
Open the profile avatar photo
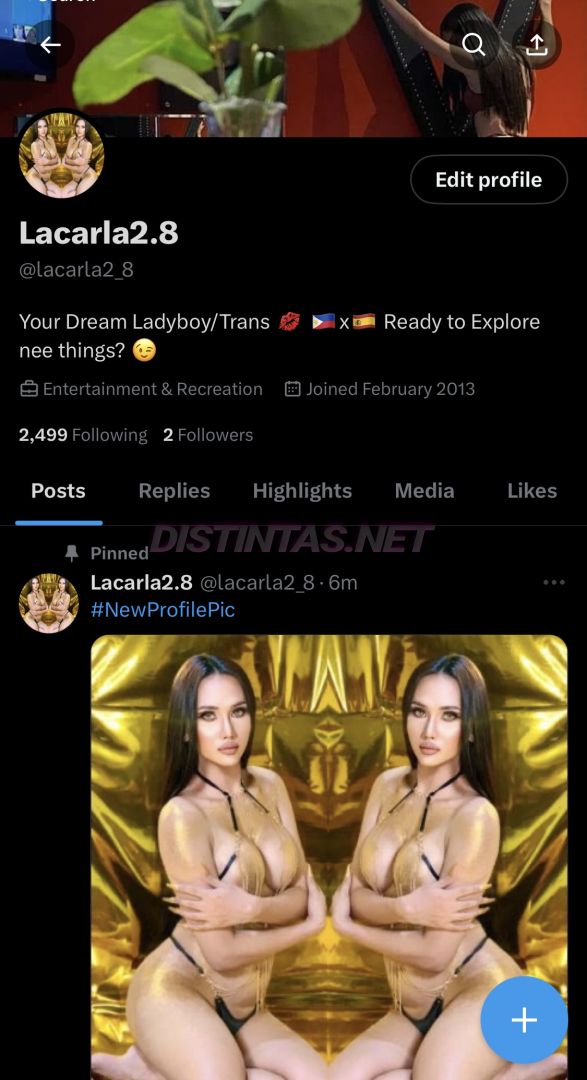click(61, 155)
